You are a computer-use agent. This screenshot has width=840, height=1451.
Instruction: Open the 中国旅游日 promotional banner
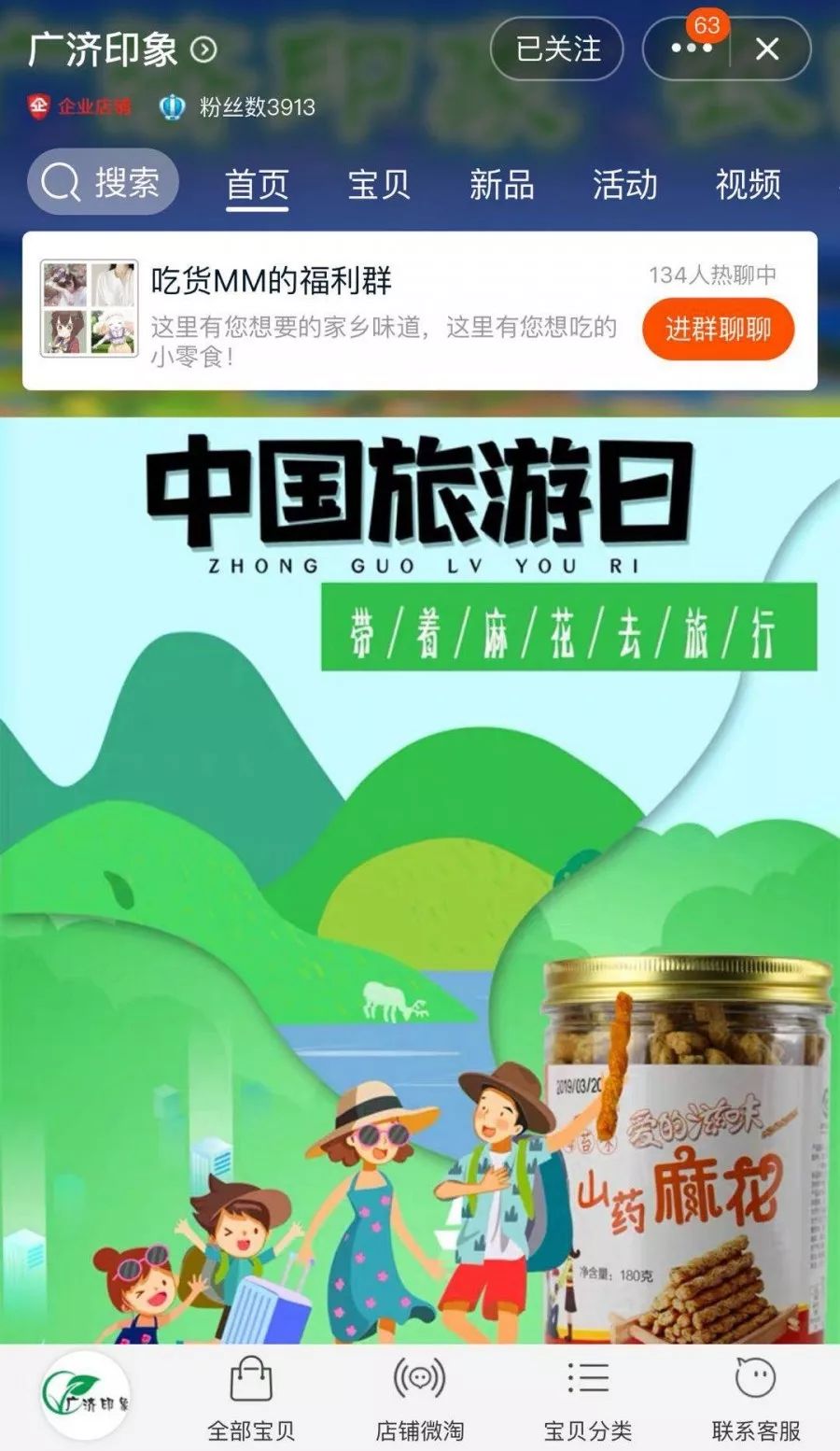click(420, 840)
